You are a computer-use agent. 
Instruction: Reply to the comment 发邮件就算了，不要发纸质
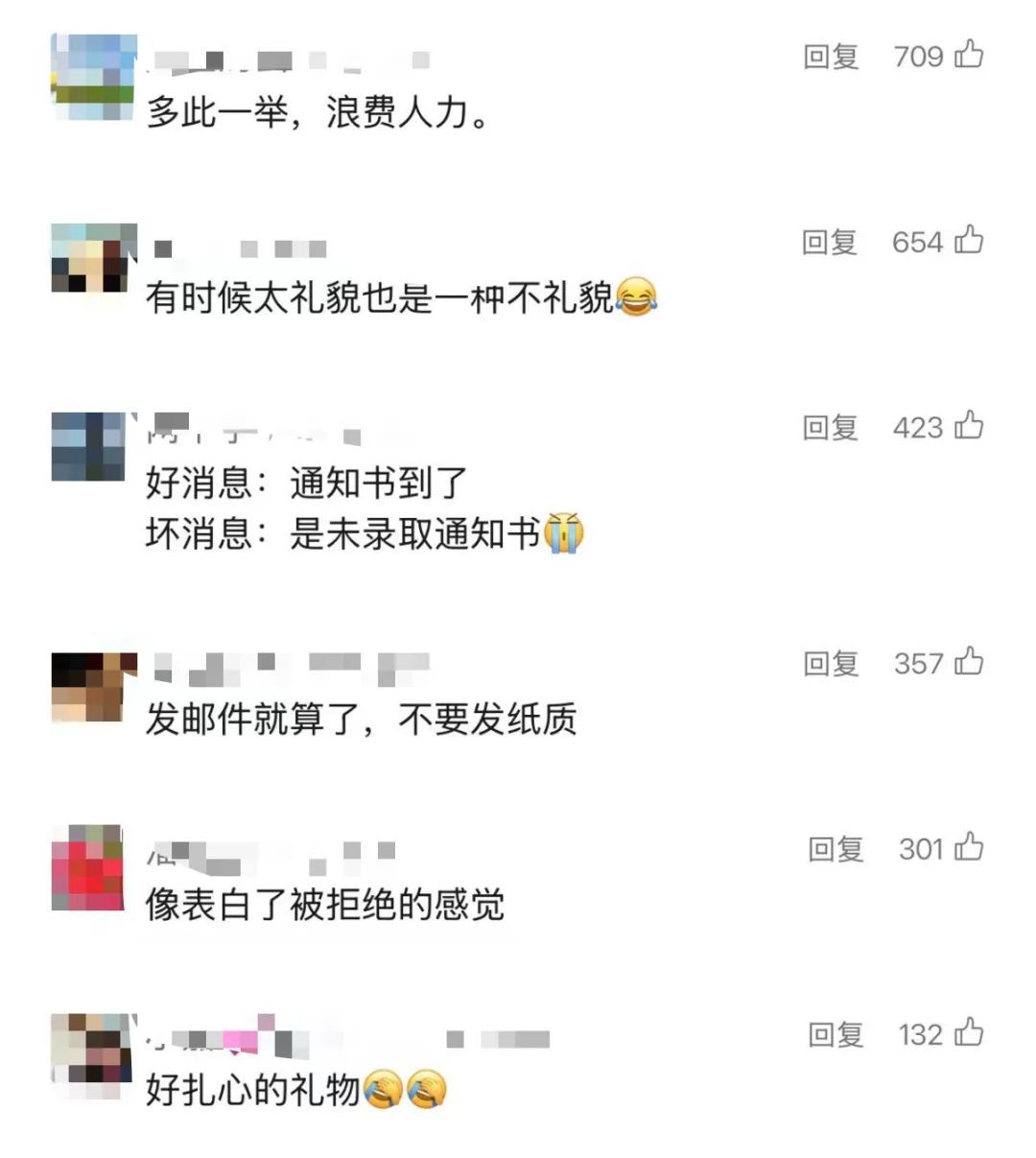point(831,663)
